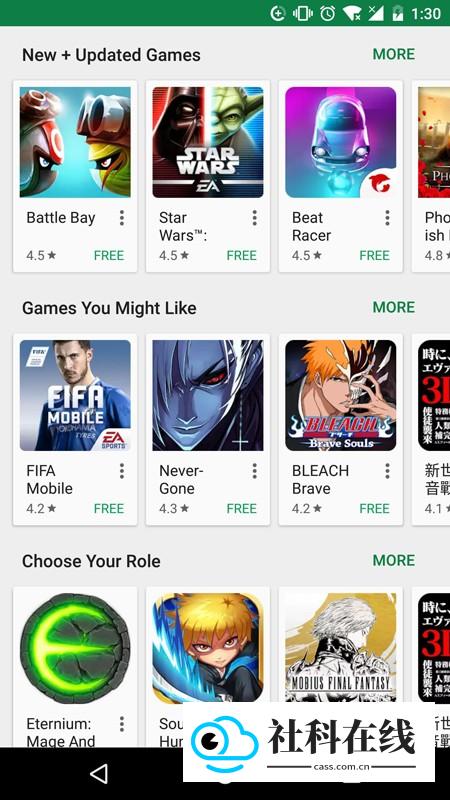450x800 pixels.
Task: Open overflow menu on FIFA Mobile card
Action: tap(121, 471)
